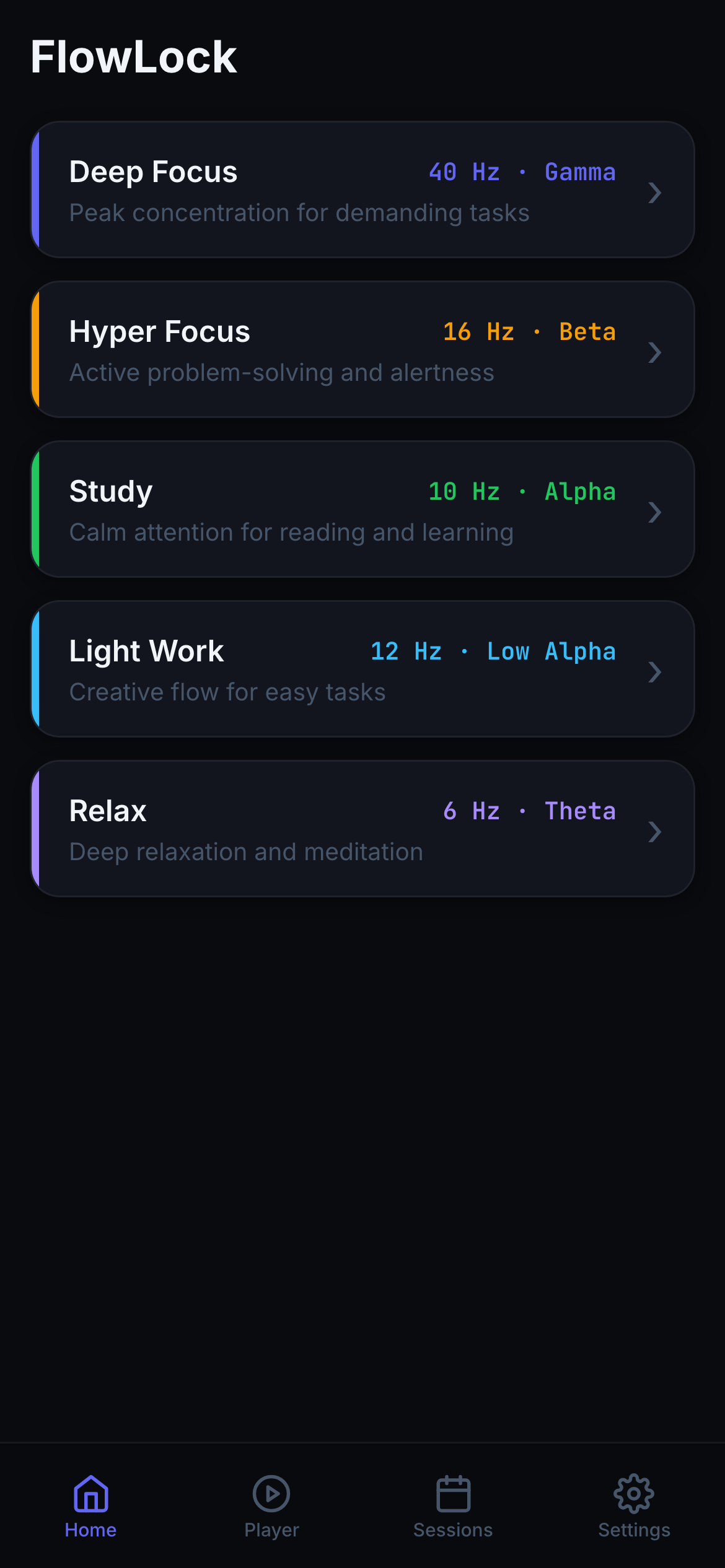
Task: Tap the Home tab
Action: point(90,1506)
